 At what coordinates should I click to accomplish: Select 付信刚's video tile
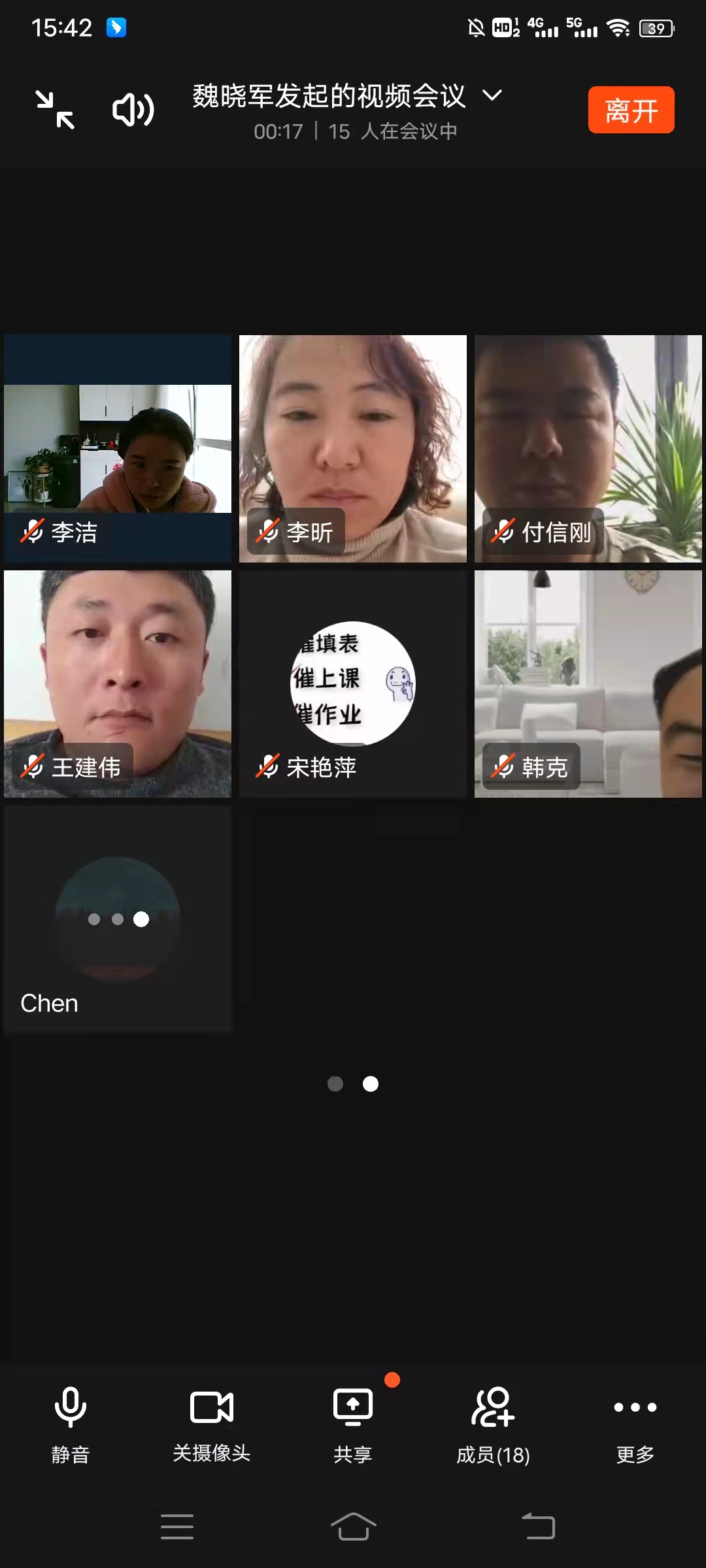pyautogui.click(x=588, y=449)
